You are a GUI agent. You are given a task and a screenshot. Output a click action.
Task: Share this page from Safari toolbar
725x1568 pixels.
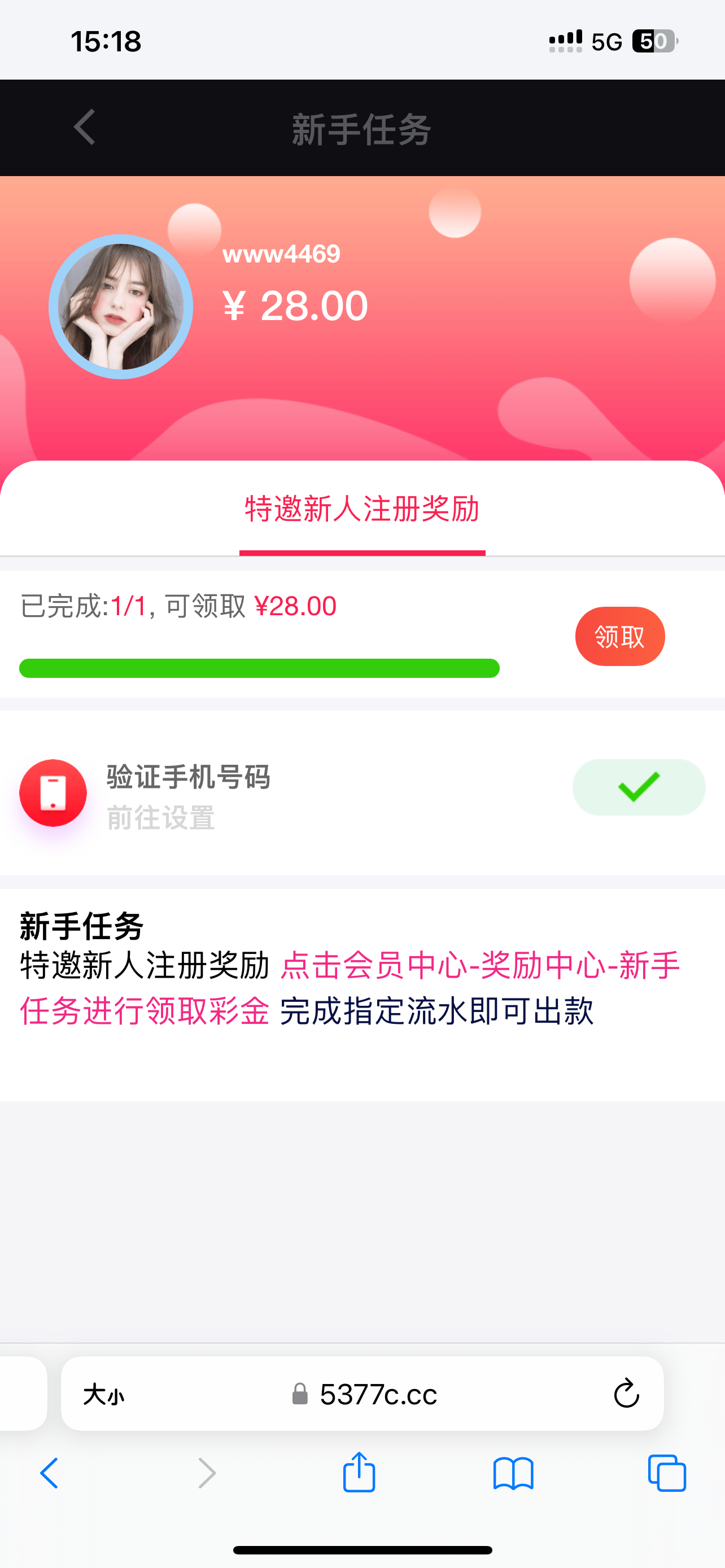(x=359, y=1474)
